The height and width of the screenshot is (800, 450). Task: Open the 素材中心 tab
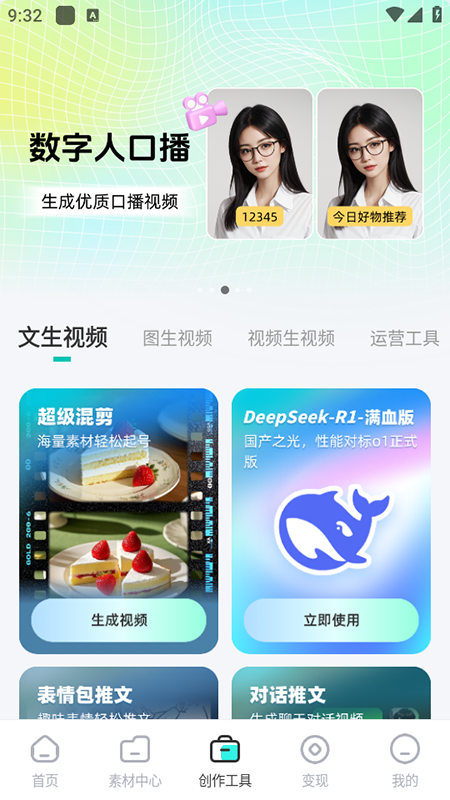coord(135,761)
